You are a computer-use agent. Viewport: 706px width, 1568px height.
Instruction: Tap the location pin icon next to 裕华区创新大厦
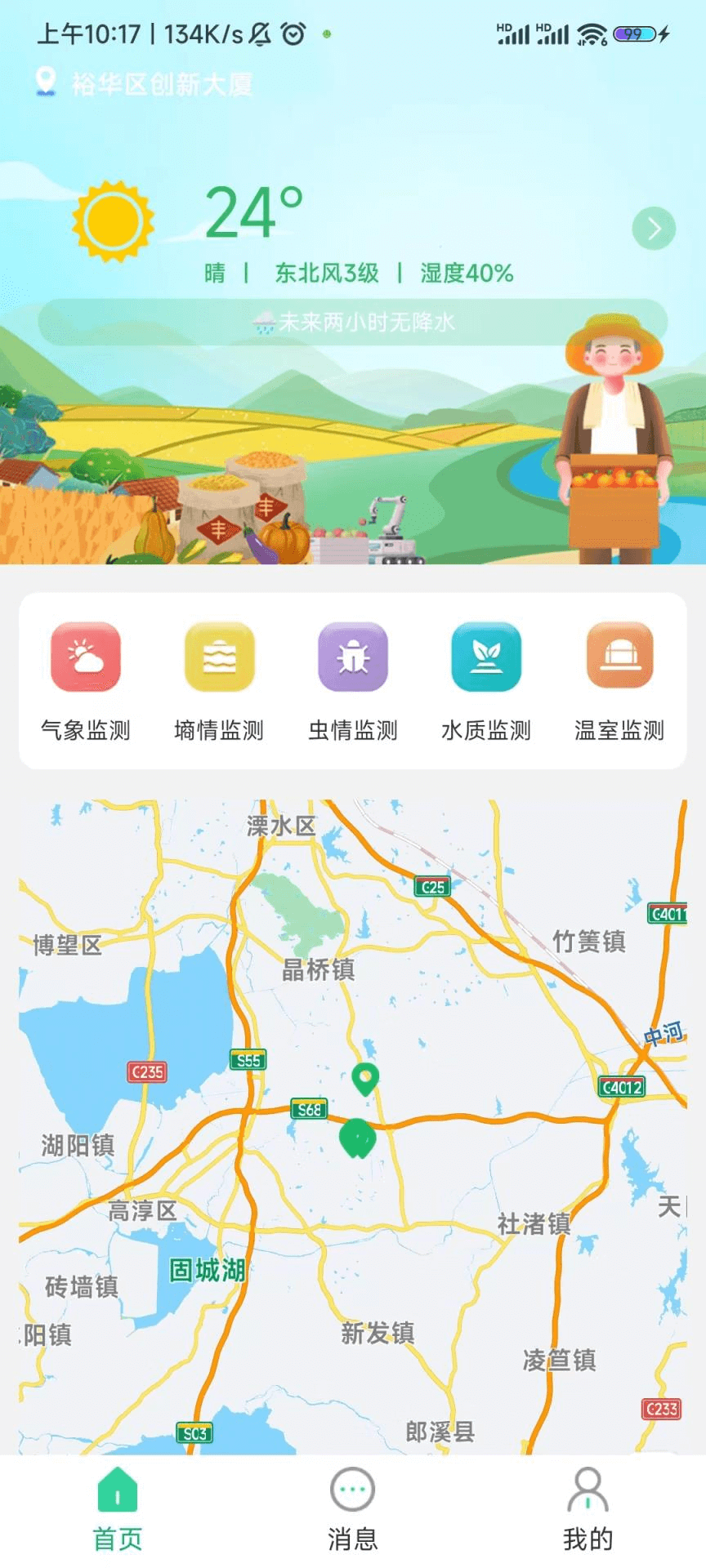tap(44, 81)
